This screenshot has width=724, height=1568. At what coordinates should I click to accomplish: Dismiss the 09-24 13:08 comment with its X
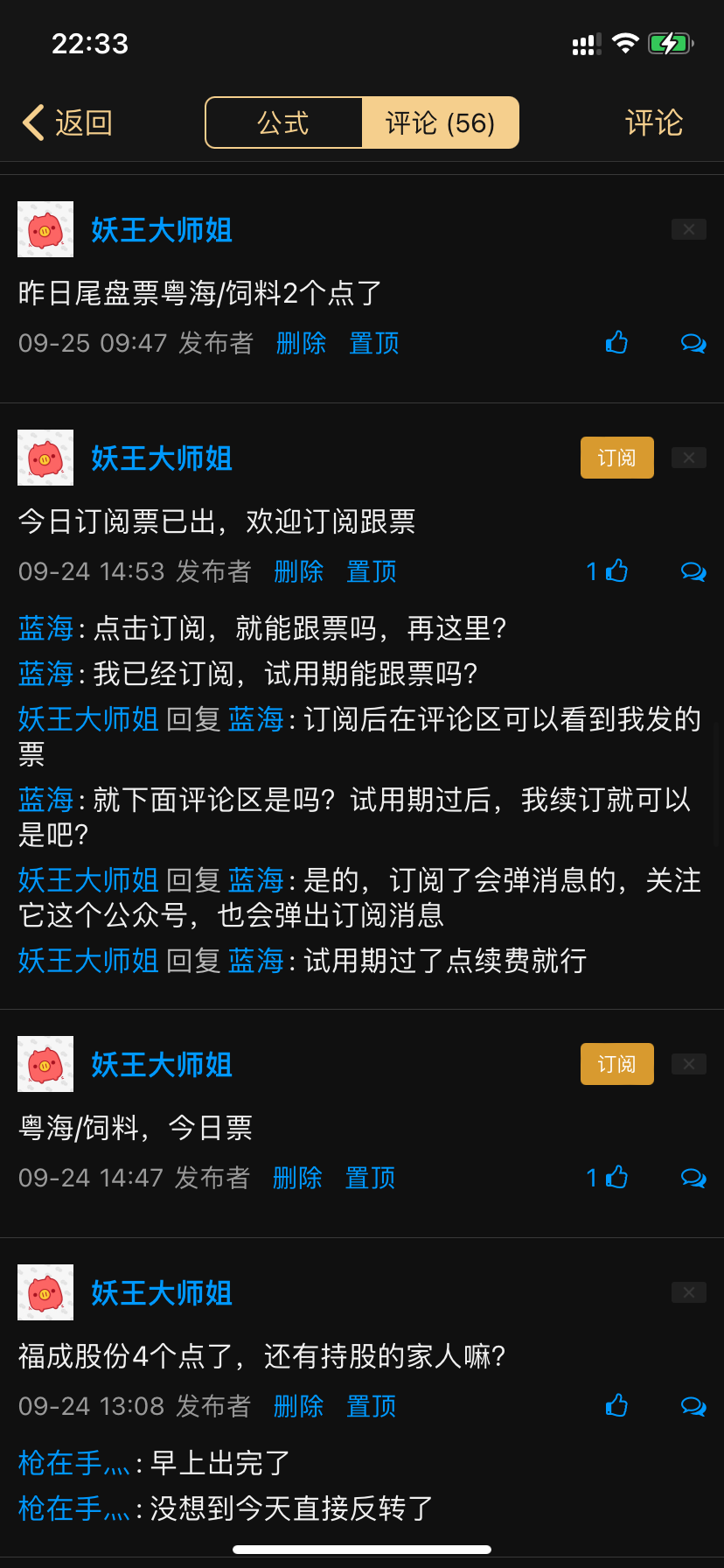[x=689, y=1292]
